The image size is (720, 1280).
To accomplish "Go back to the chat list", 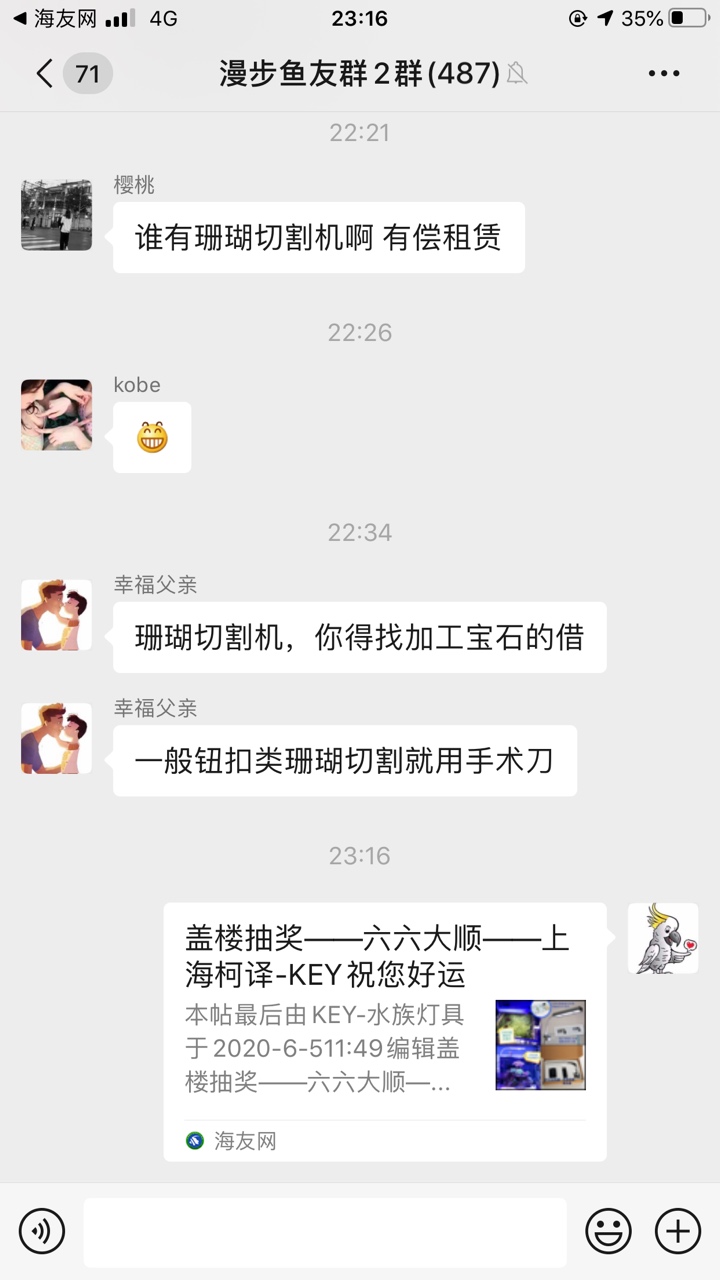I will pyautogui.click(x=45, y=74).
